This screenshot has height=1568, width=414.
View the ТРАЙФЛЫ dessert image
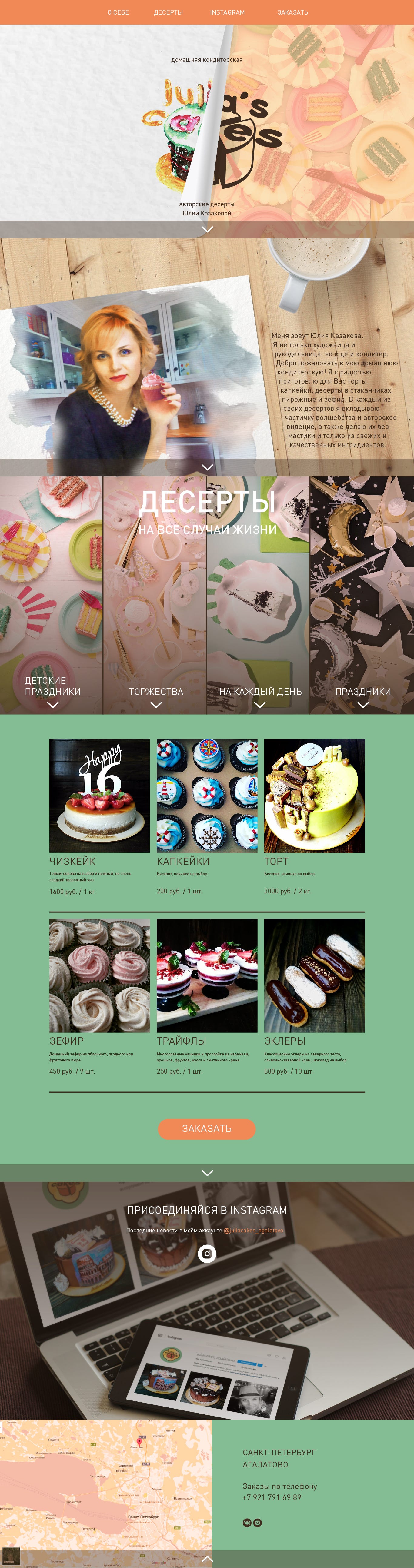pyautogui.click(x=207, y=975)
